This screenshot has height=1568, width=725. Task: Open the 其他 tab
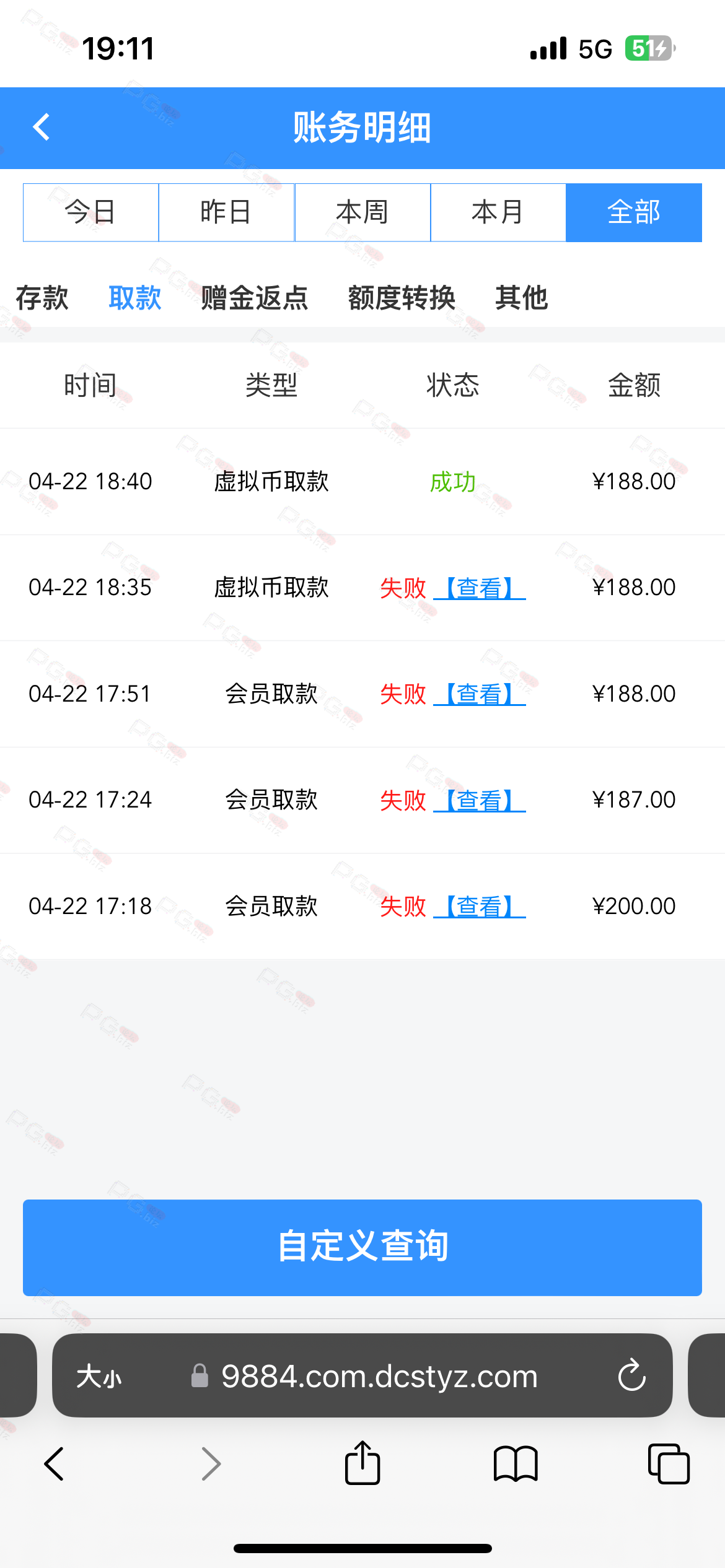pos(522,298)
